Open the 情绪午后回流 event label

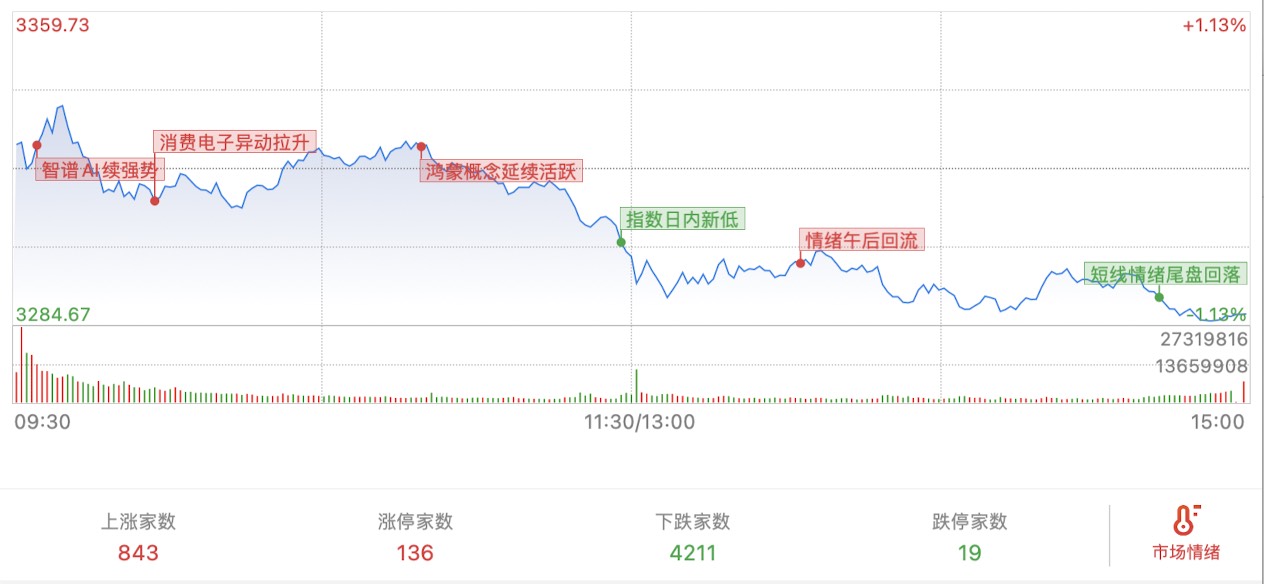tap(861, 240)
